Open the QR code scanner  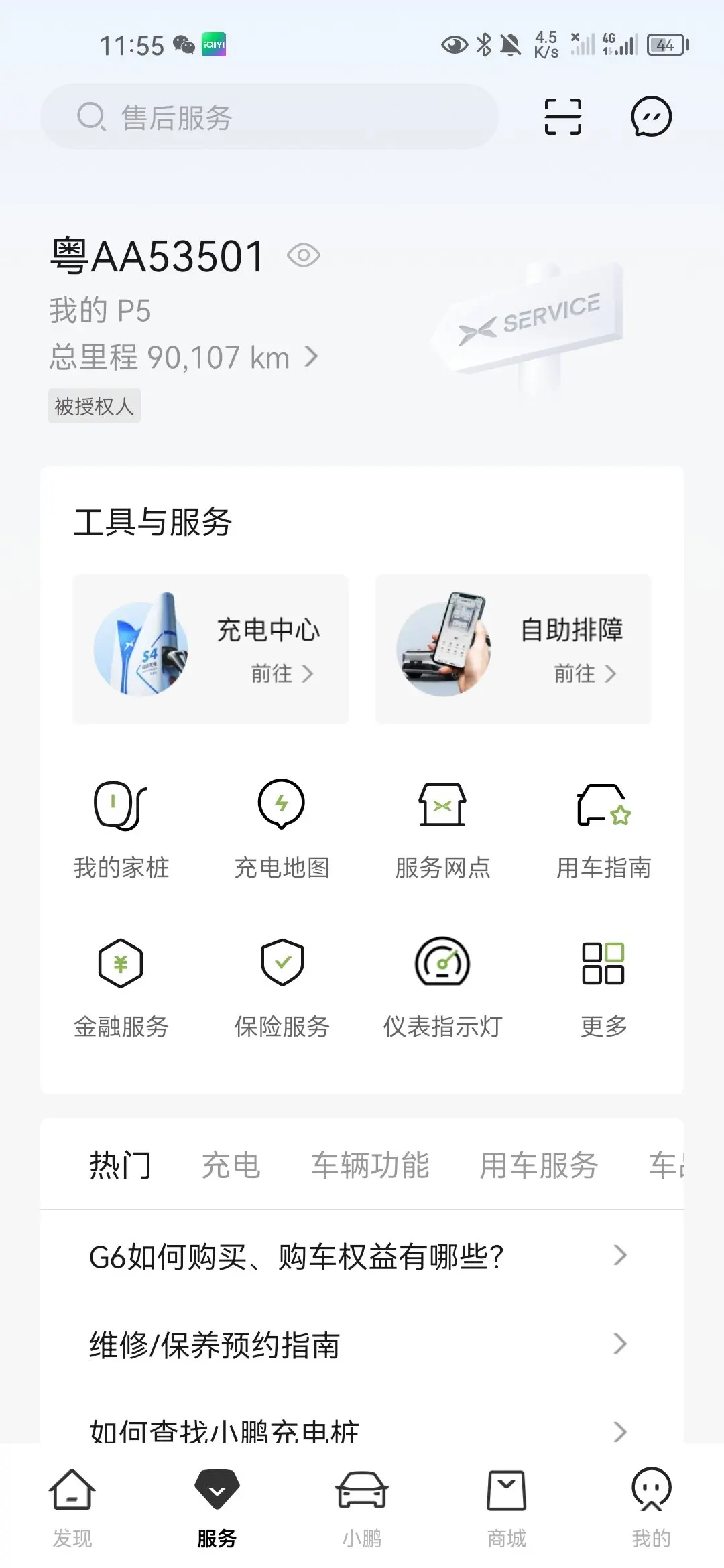(562, 117)
